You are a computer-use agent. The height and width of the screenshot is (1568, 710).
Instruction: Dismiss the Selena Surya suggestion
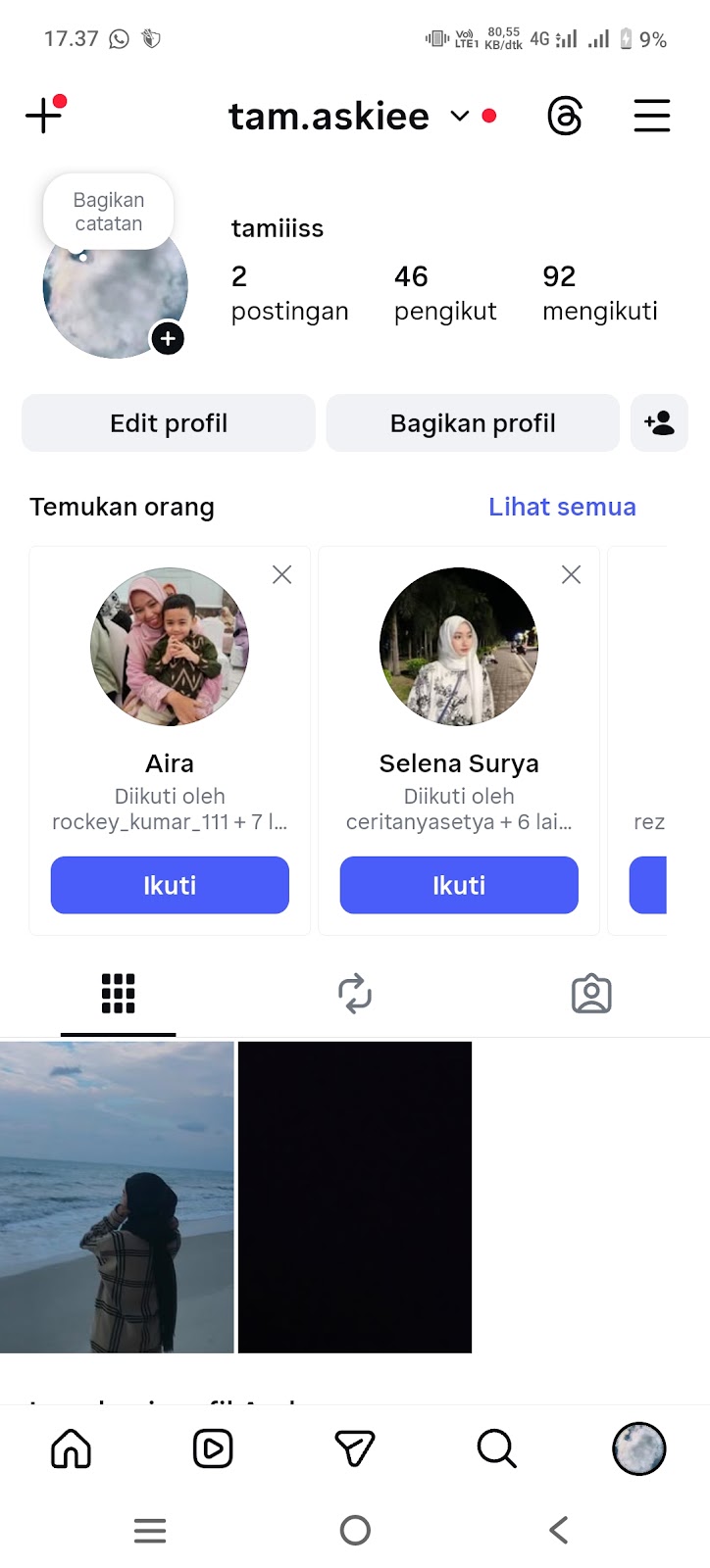point(571,575)
